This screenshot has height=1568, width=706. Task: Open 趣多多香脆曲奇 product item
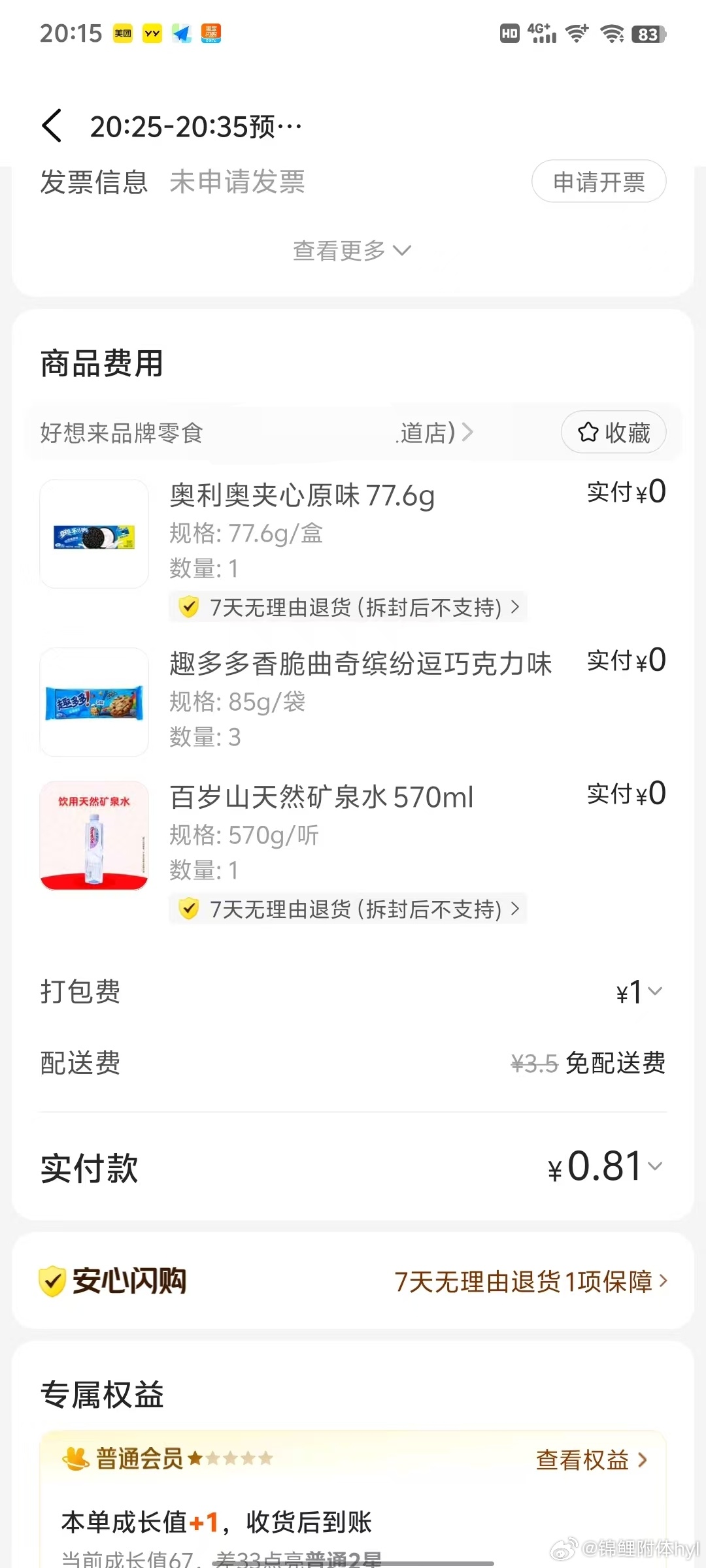[x=360, y=664]
